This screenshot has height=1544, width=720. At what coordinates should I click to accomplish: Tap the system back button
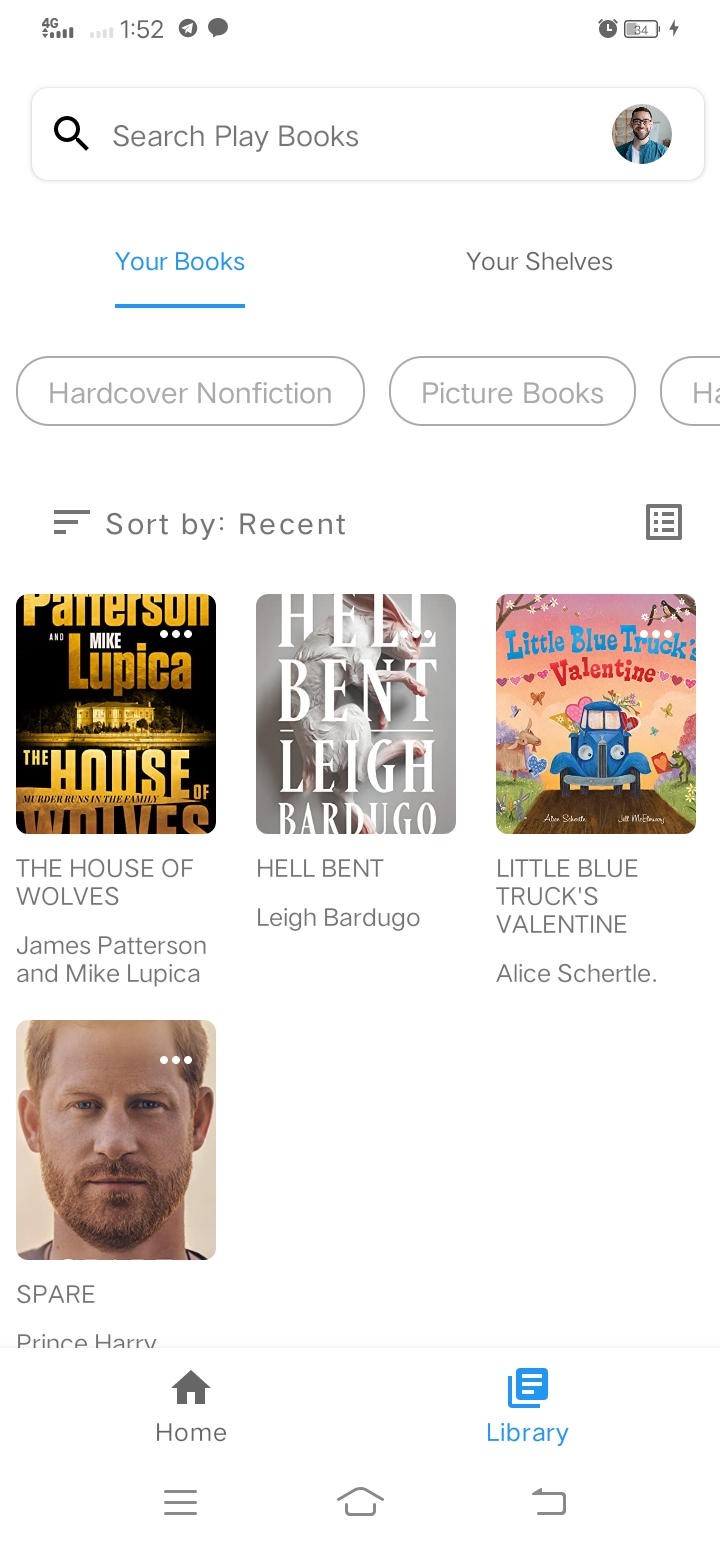tap(548, 1501)
